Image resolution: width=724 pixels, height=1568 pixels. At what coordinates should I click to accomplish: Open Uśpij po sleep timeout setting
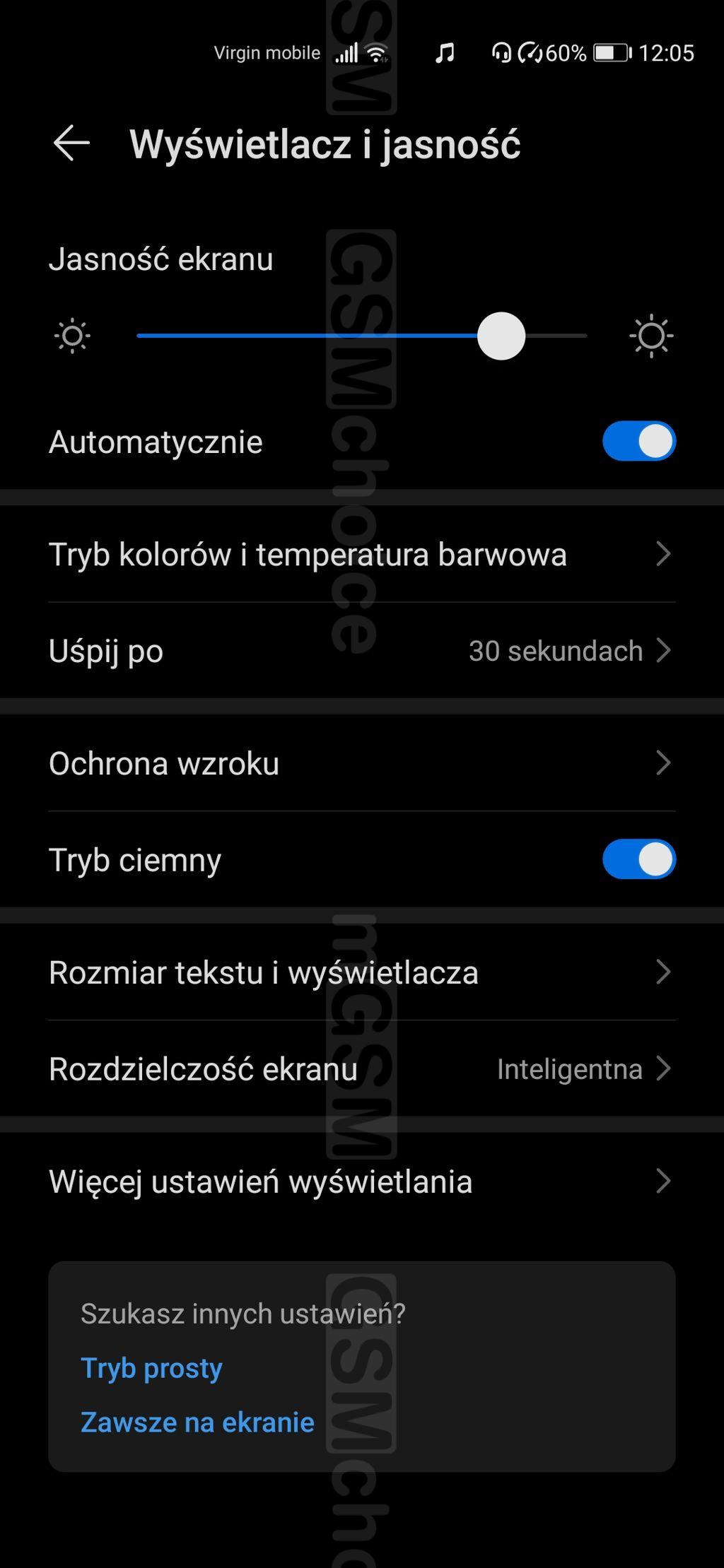pyautogui.click(x=361, y=651)
